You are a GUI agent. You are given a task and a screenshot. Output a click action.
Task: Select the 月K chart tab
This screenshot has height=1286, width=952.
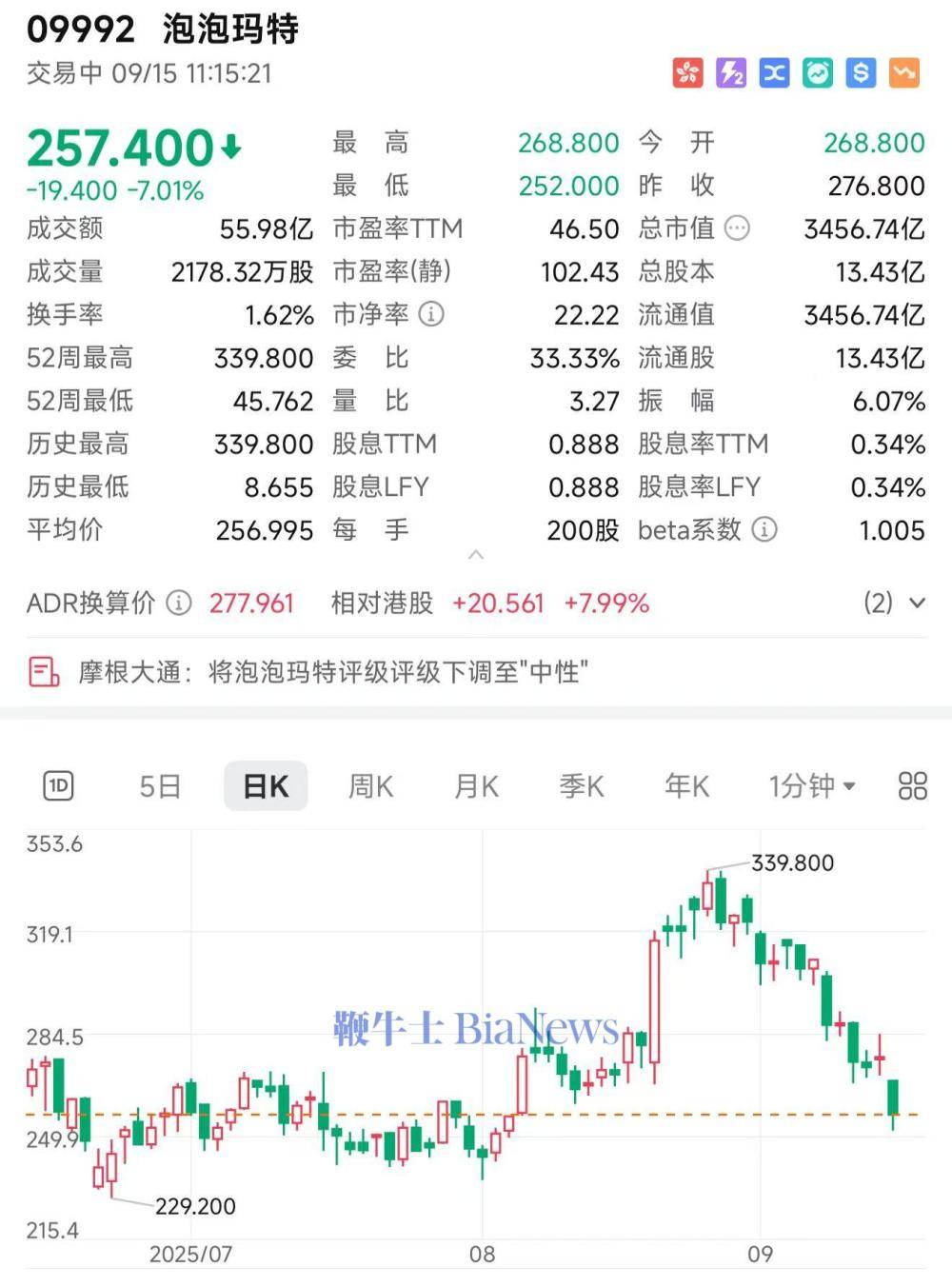(475, 786)
